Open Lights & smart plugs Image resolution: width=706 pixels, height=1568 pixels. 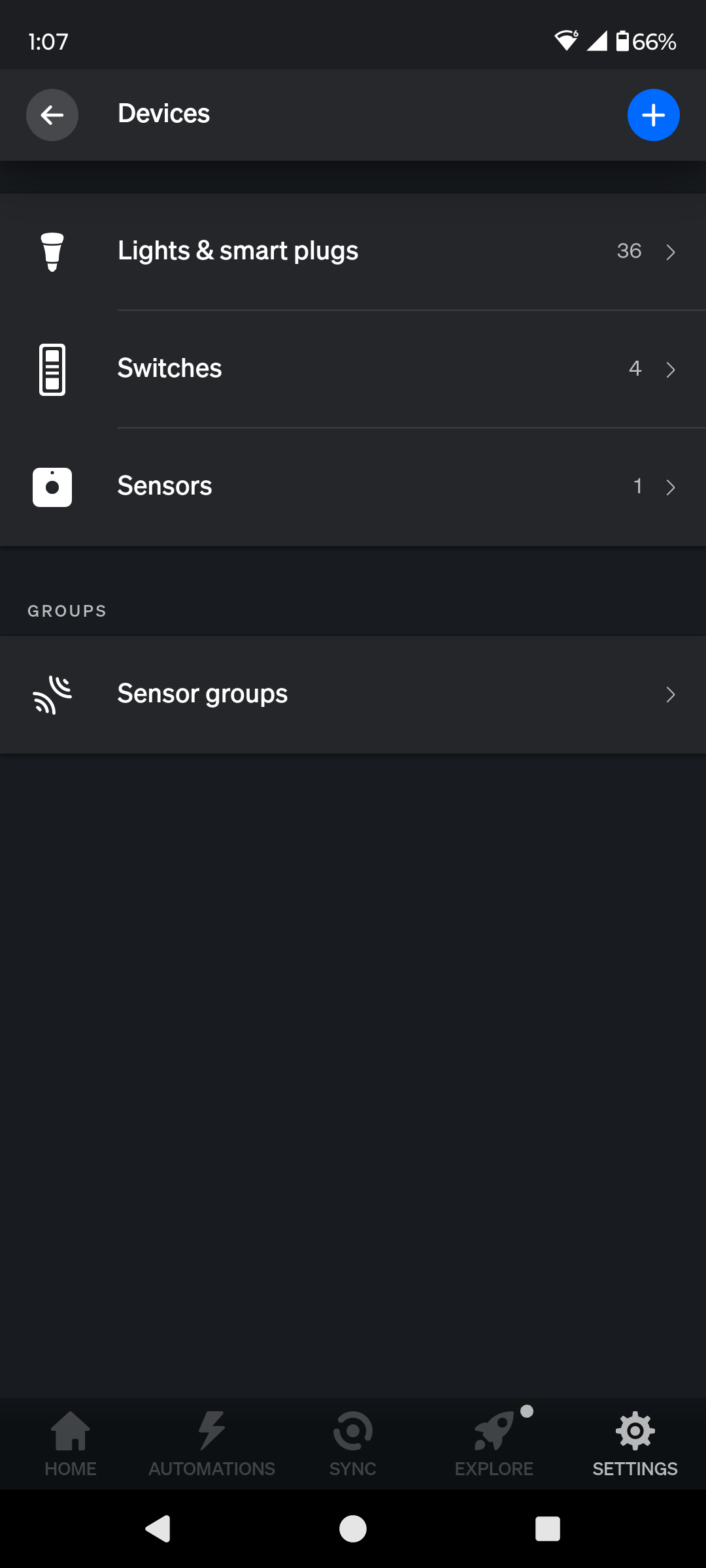[353, 252]
